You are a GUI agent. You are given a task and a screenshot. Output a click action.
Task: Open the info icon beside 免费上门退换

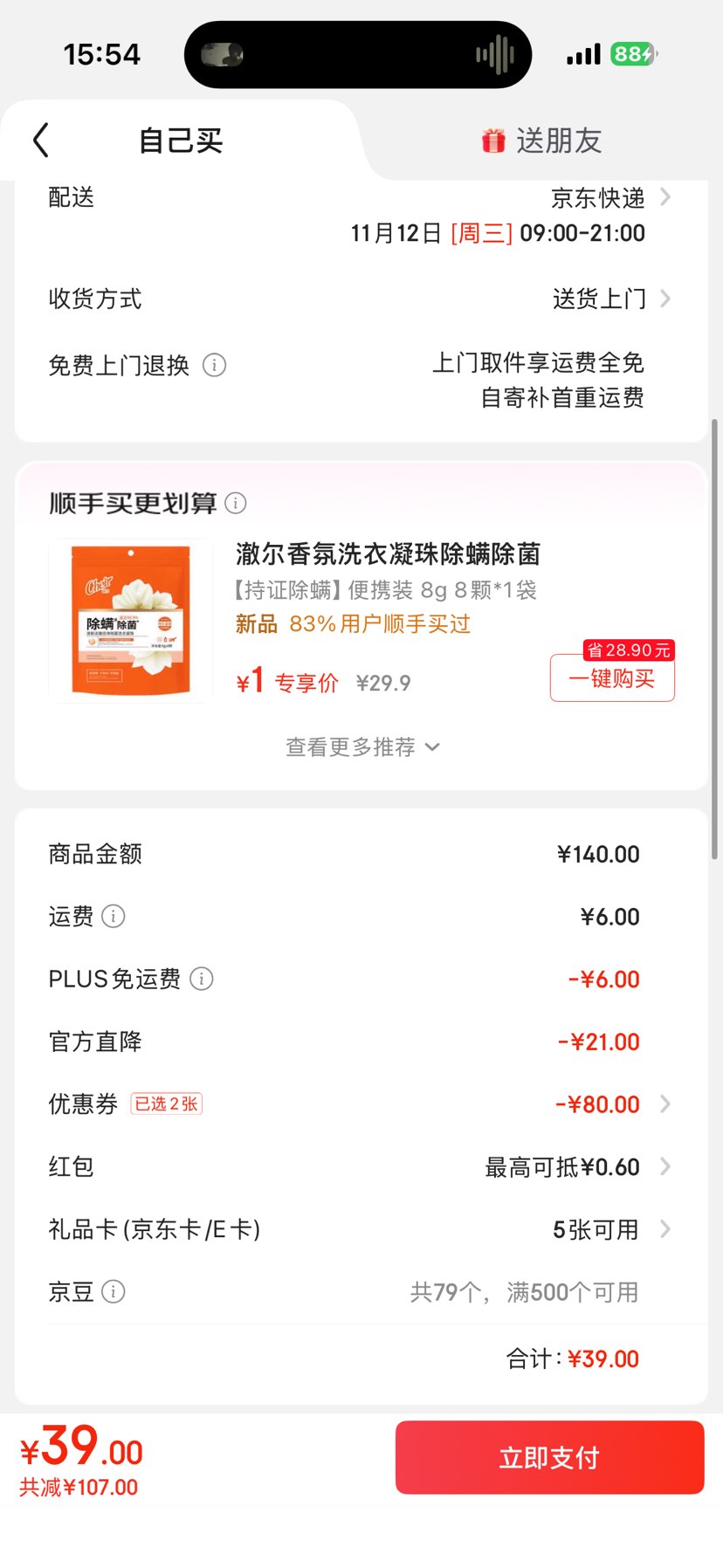214,366
